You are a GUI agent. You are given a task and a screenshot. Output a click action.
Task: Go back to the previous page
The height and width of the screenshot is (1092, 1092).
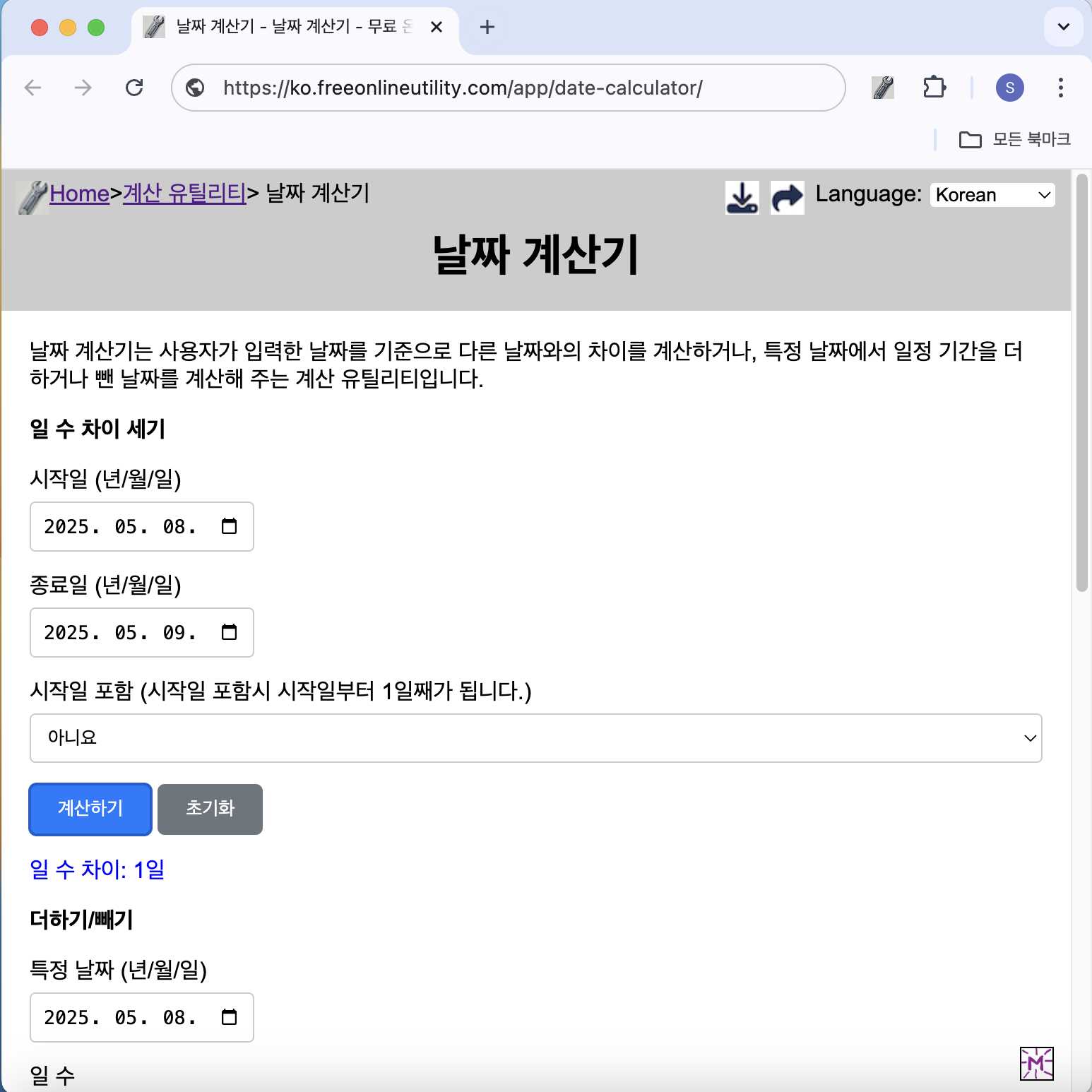pos(33,88)
